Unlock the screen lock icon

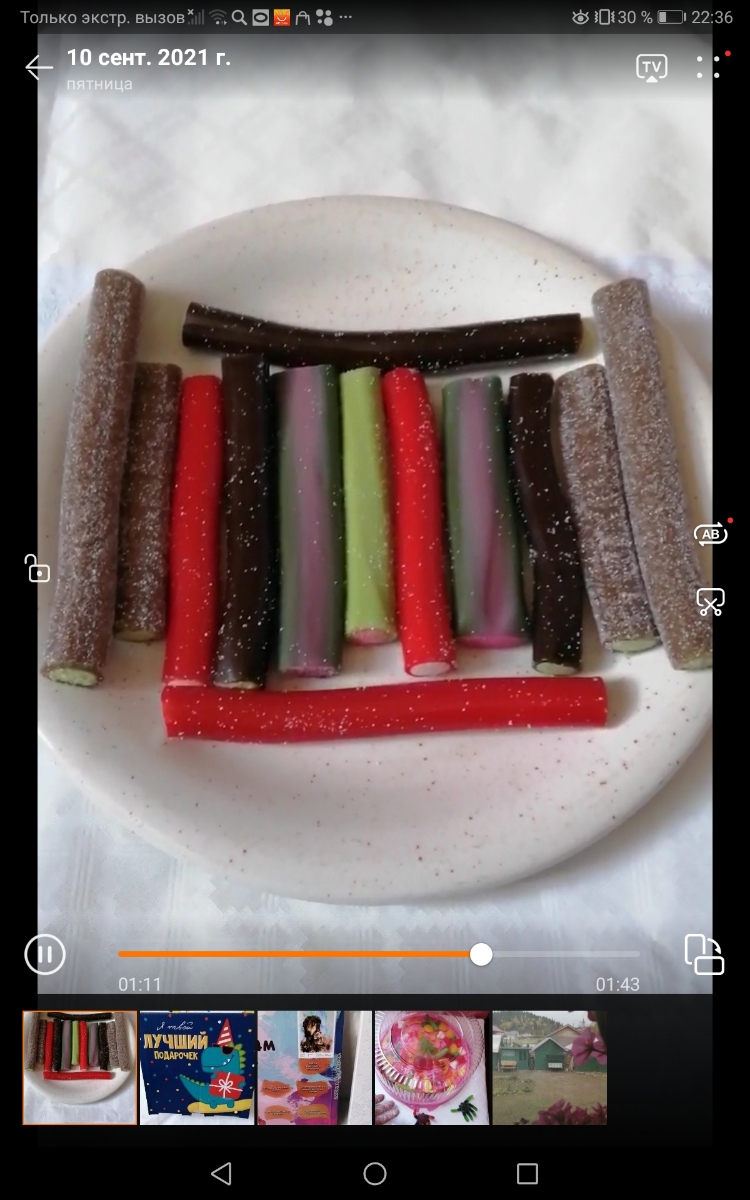37,570
